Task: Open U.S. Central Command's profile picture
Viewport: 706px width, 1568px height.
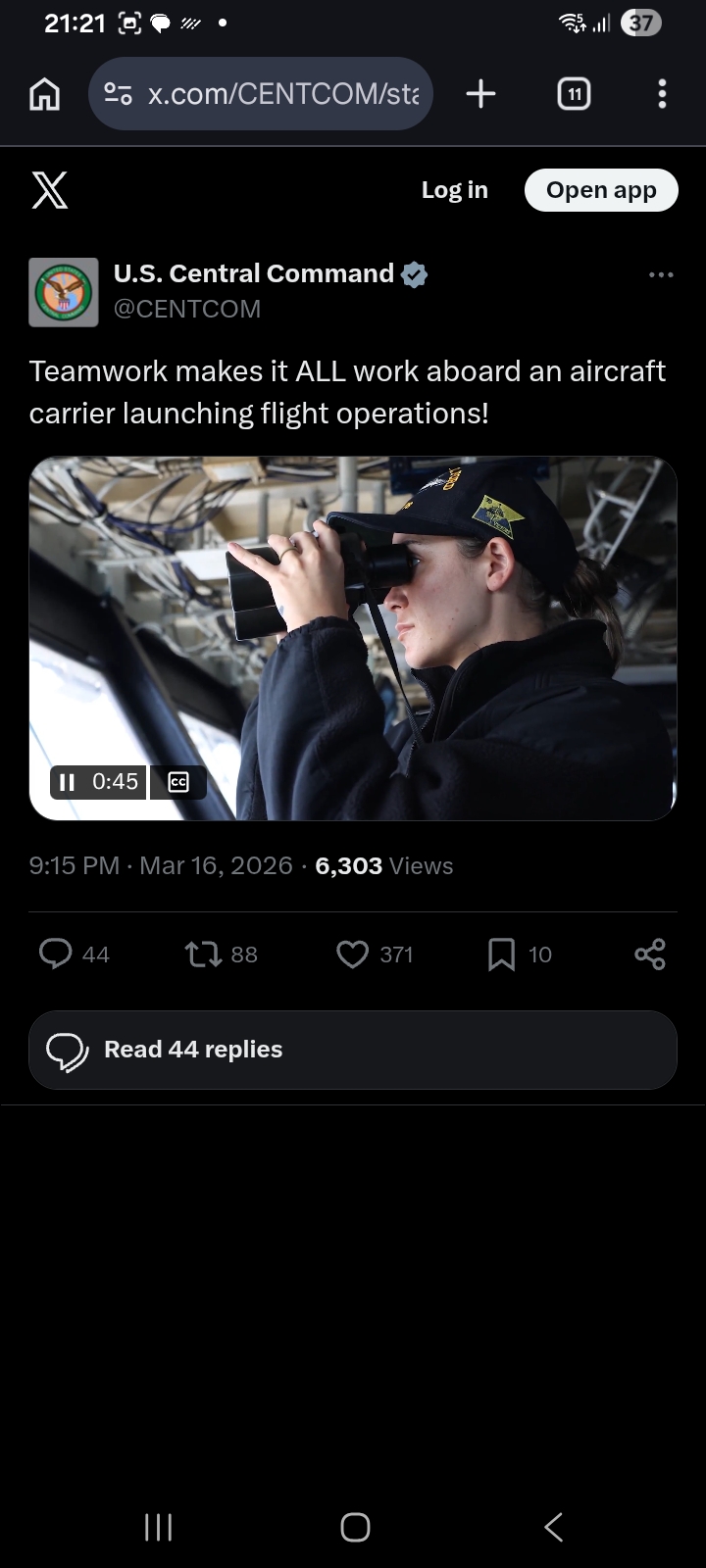Action: tap(64, 292)
